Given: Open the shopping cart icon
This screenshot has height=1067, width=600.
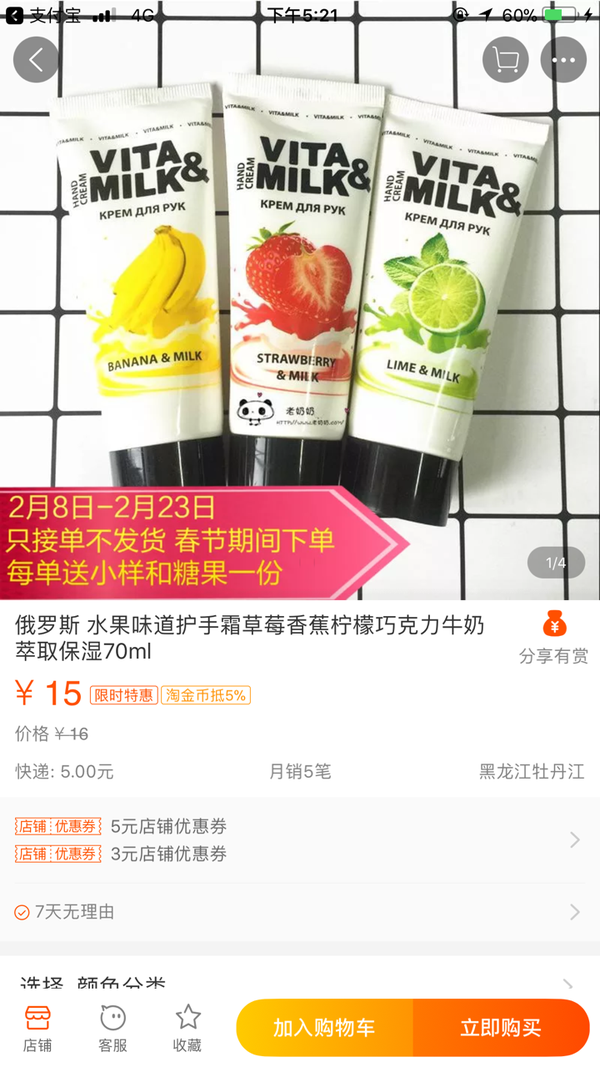Looking at the screenshot, I should [x=505, y=60].
